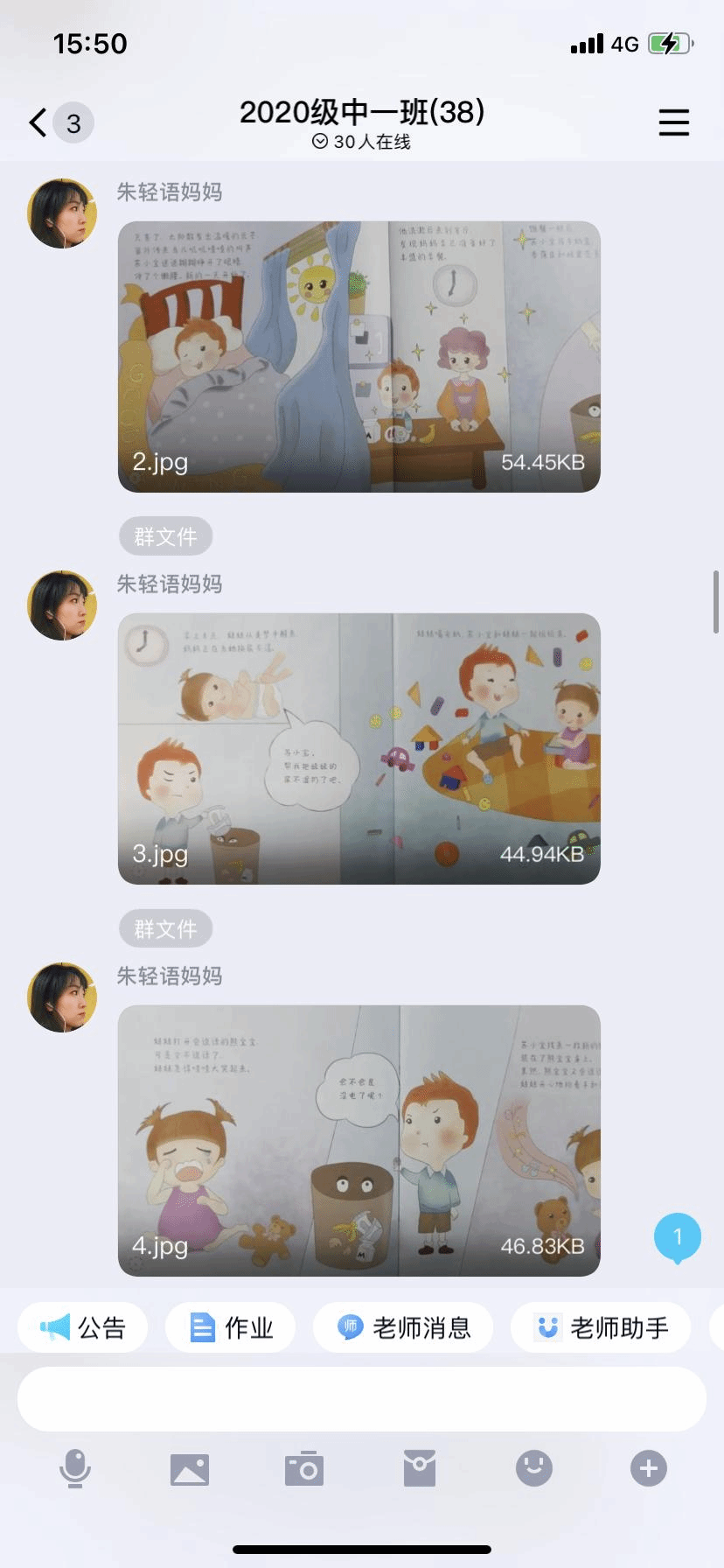This screenshot has width=724, height=1568.
Task: Launch the camera to take photo
Action: click(x=304, y=1469)
